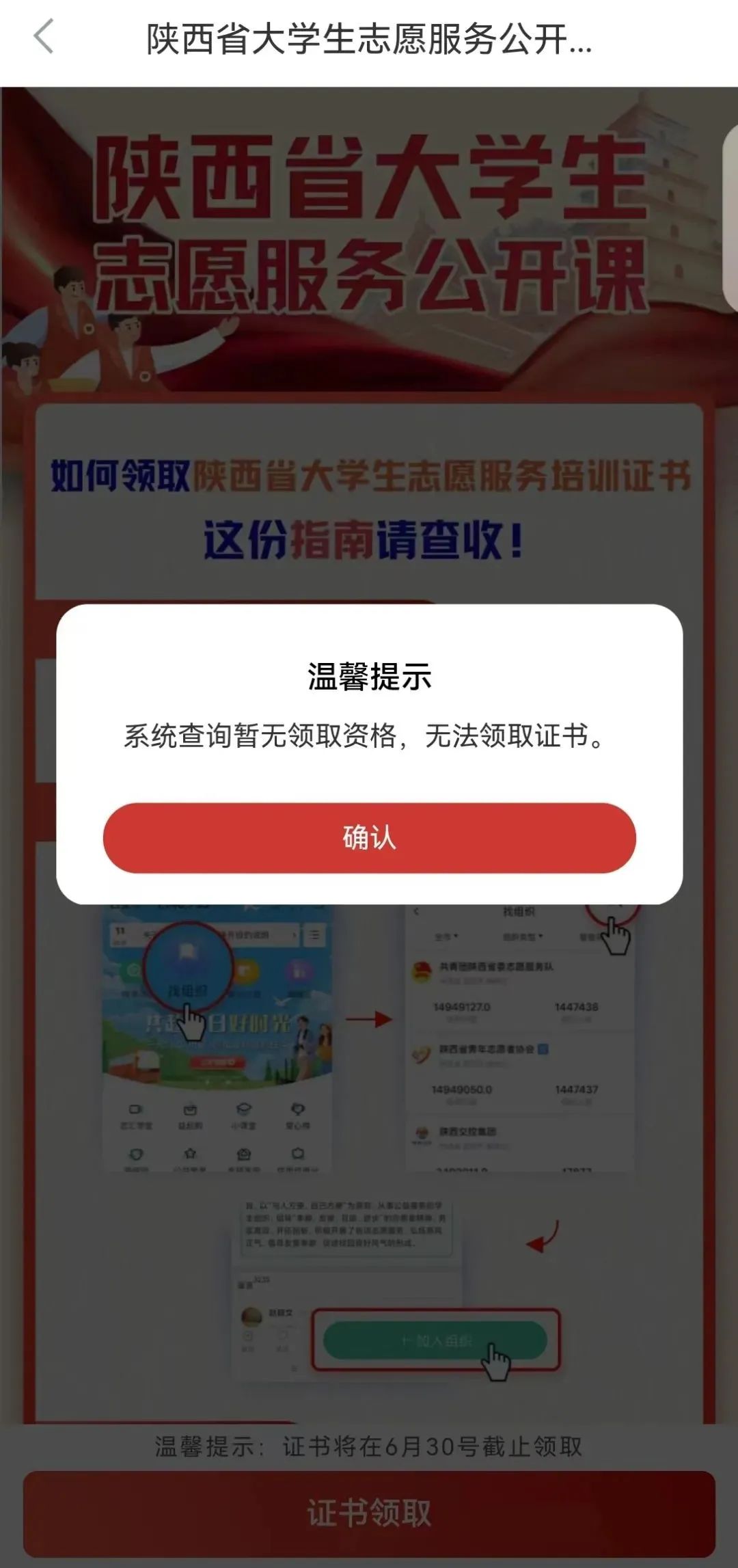Viewport: 738px width, 1568px height.
Task: Confirm the 温馨提示 dialog with 确认
Action: 369,837
